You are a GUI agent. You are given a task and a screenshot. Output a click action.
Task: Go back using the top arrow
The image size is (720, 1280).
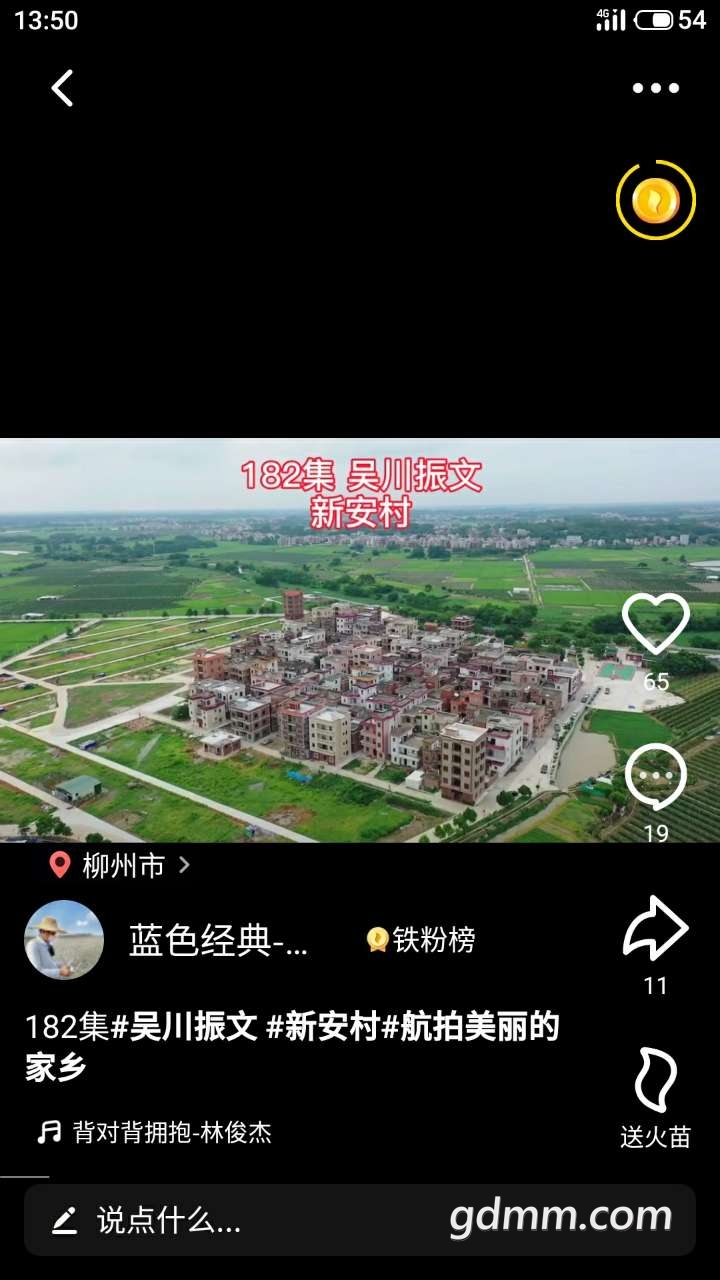[63, 88]
